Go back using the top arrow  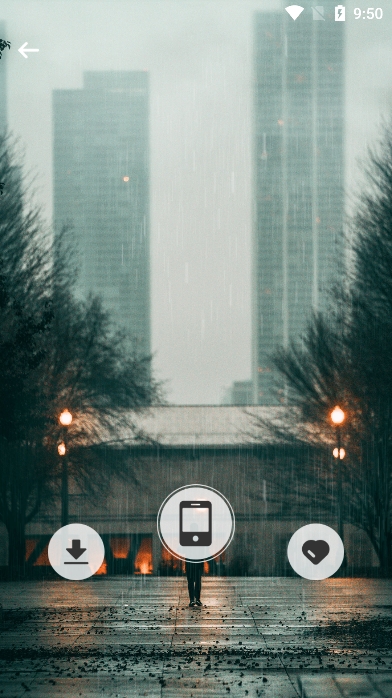[x=28, y=50]
